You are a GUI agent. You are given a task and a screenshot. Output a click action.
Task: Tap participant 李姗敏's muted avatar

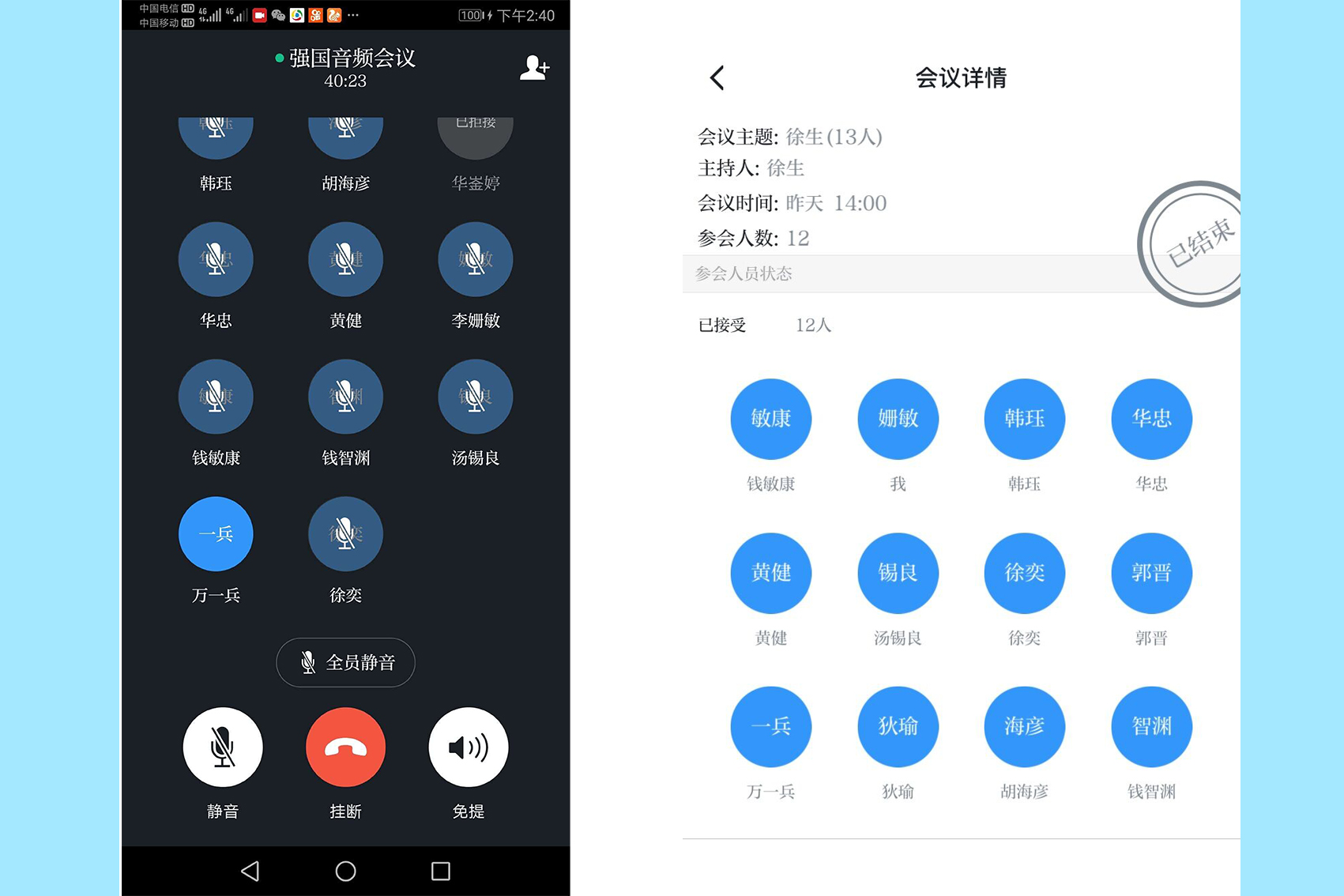pos(475,260)
